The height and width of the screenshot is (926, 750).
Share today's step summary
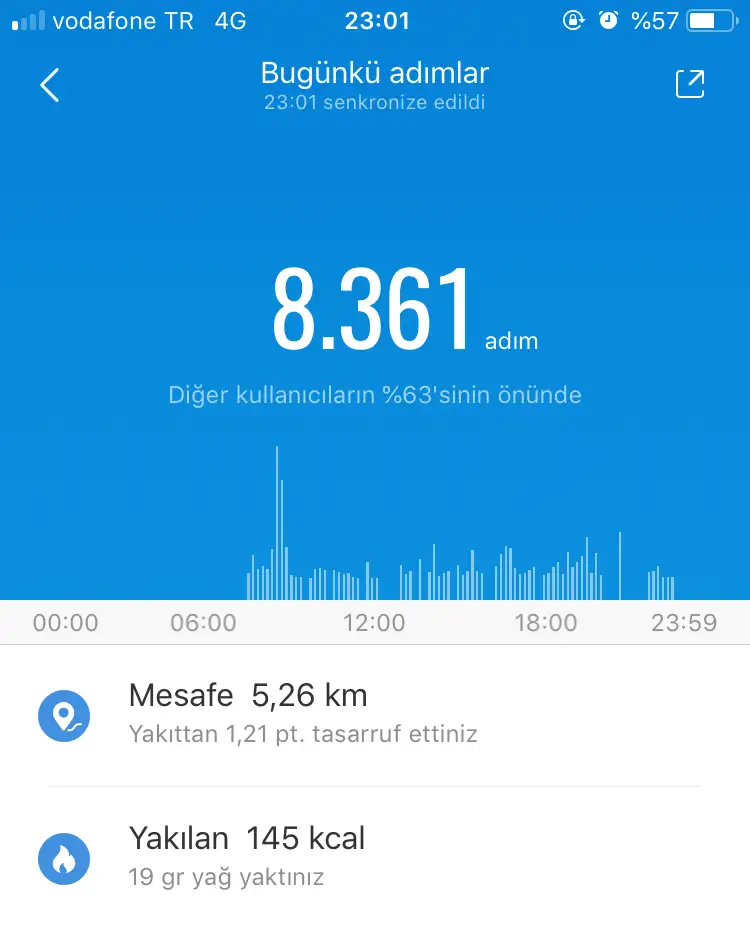click(690, 85)
